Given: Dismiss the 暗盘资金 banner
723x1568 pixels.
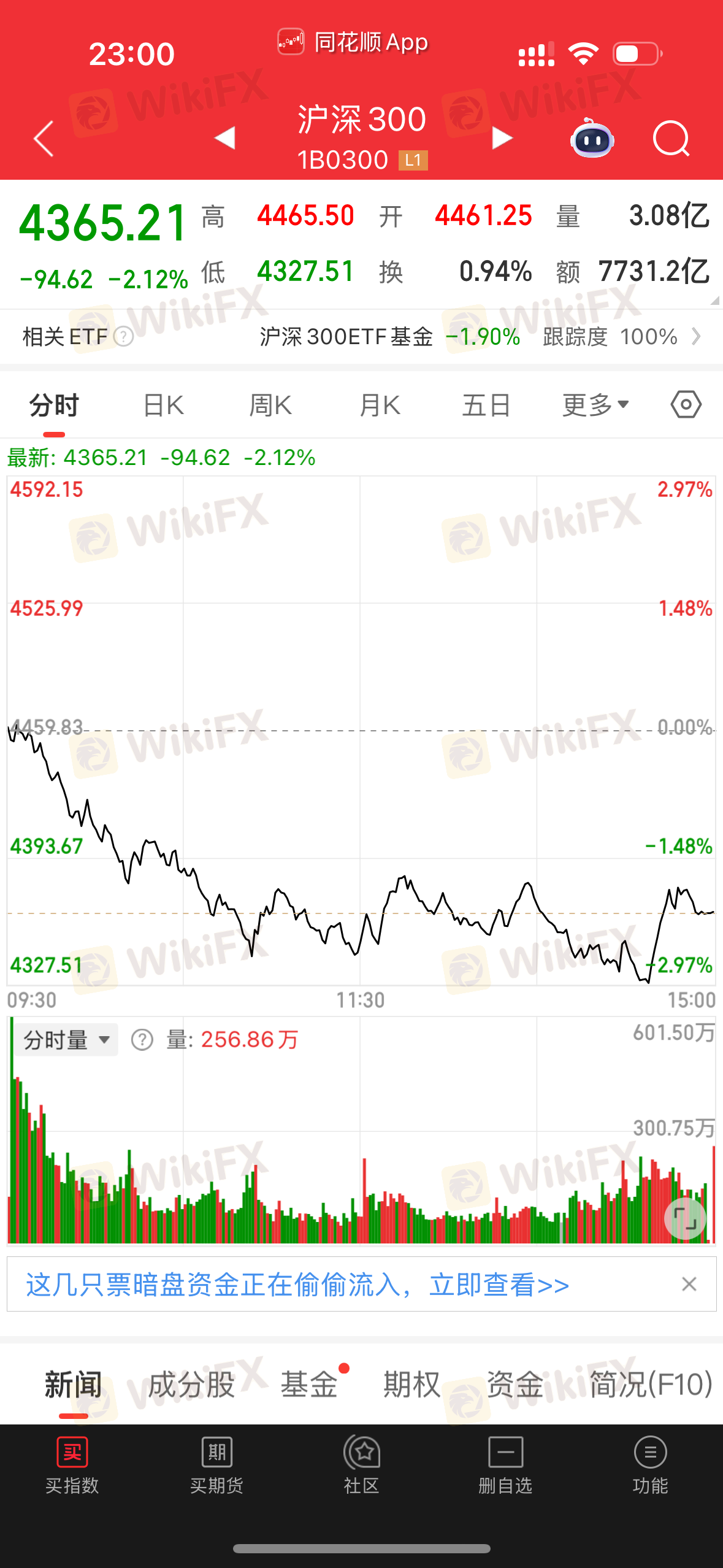Looking at the screenshot, I should pos(689,1284).
